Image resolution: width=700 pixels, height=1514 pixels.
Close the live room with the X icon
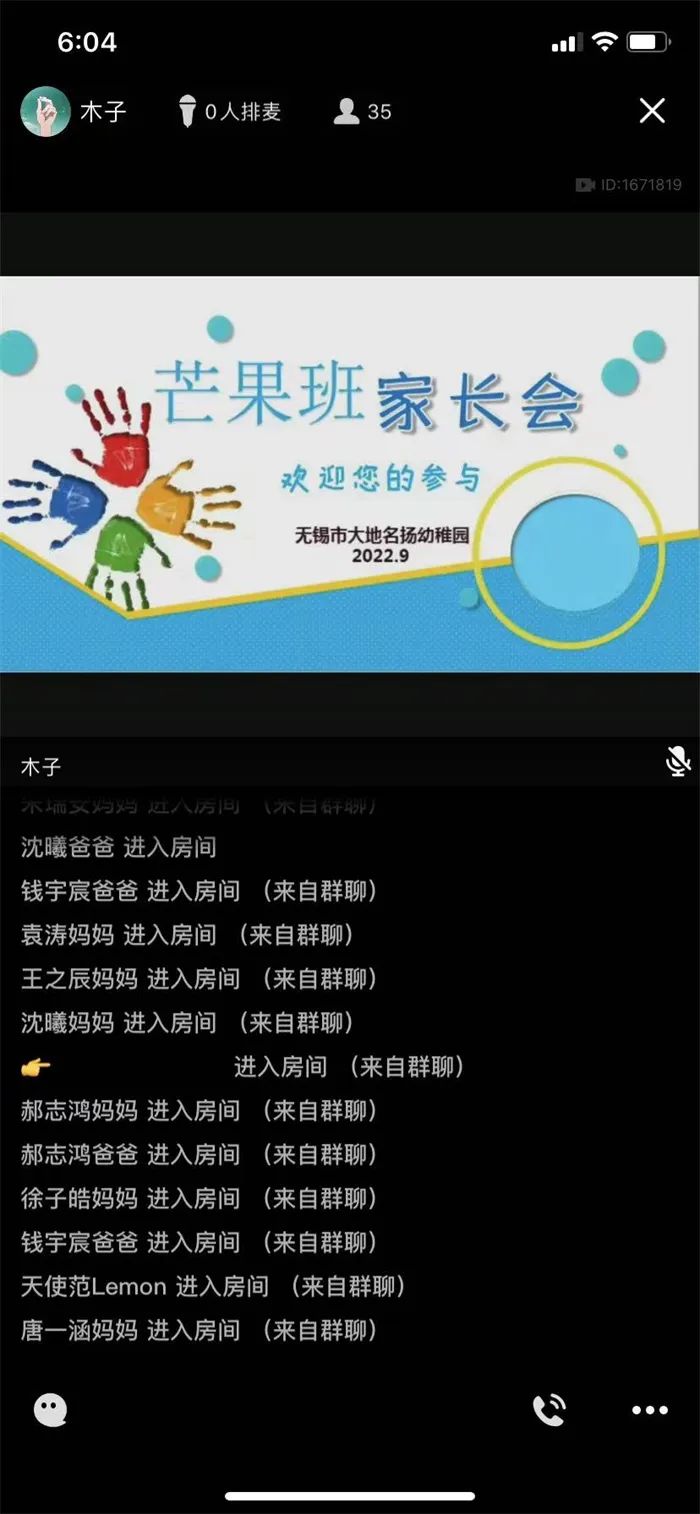(652, 111)
